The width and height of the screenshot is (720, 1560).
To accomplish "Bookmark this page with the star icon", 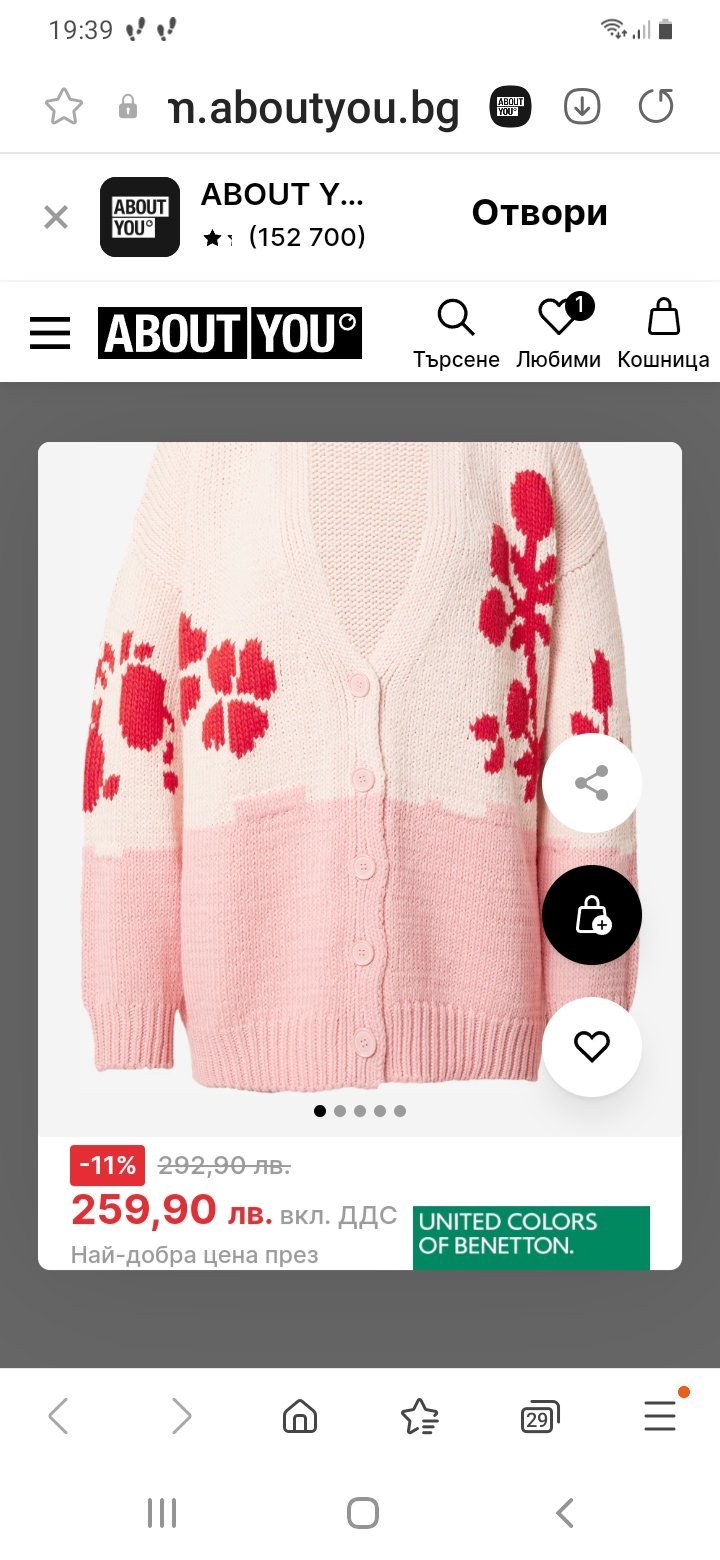I will point(64,107).
